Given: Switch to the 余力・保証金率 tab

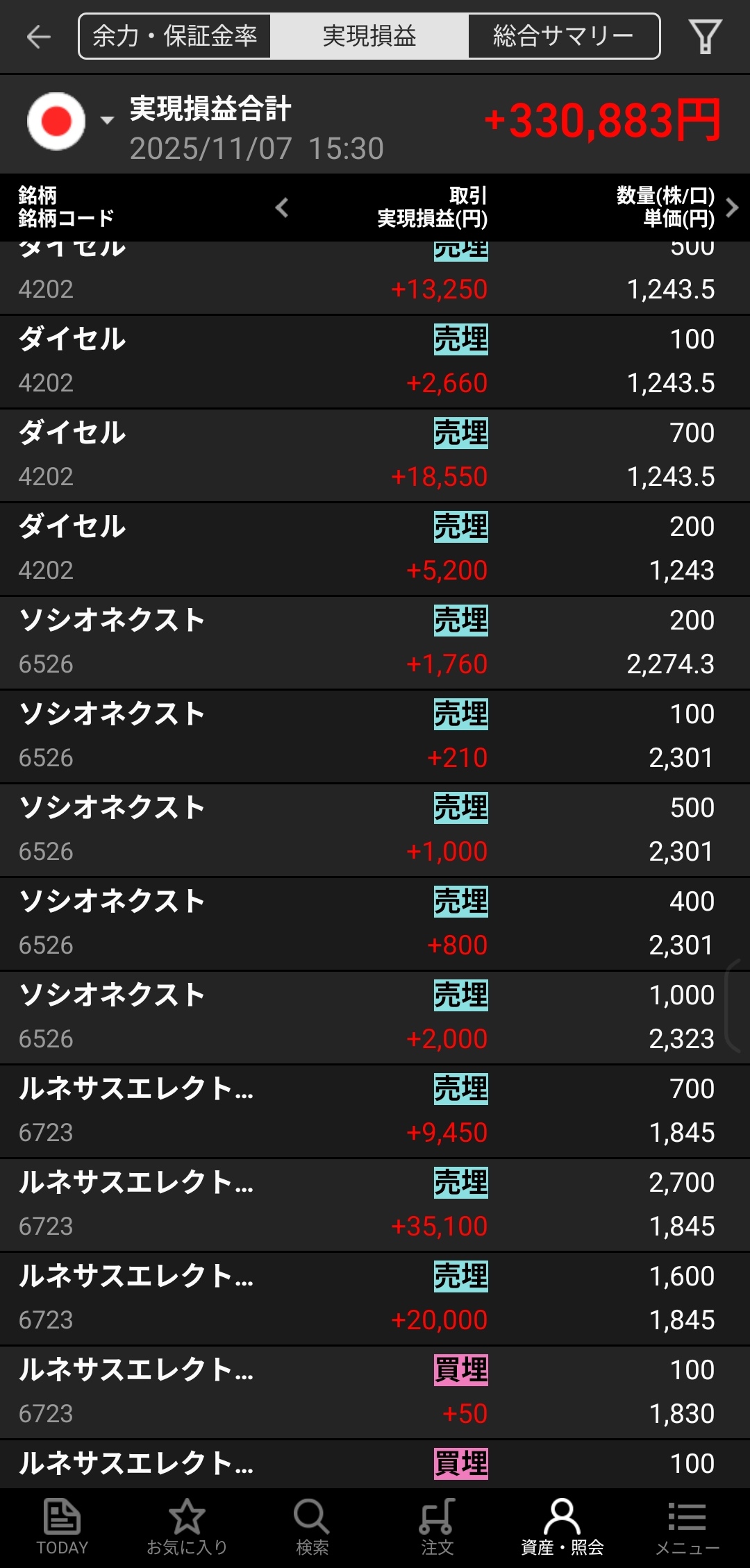Looking at the screenshot, I should pos(175,36).
